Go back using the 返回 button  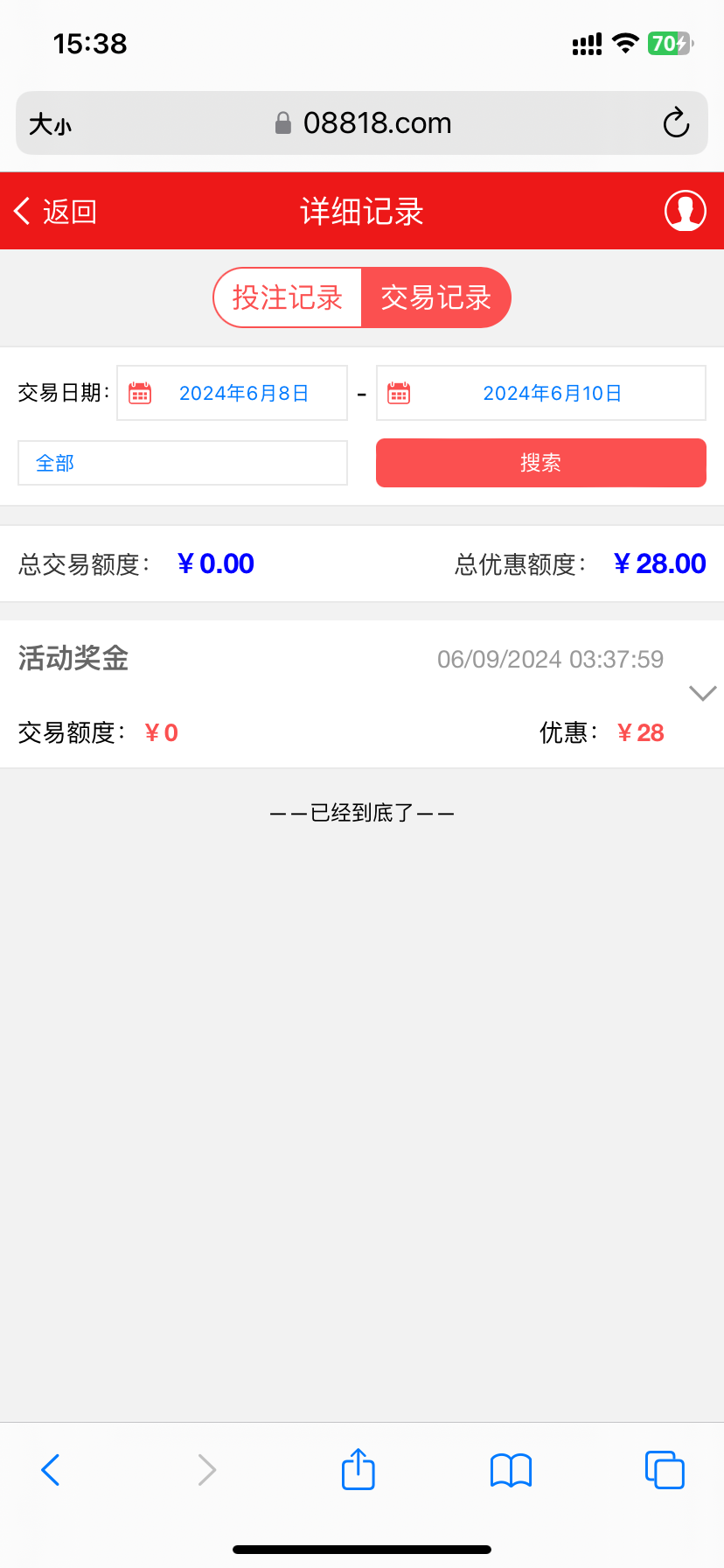(55, 211)
